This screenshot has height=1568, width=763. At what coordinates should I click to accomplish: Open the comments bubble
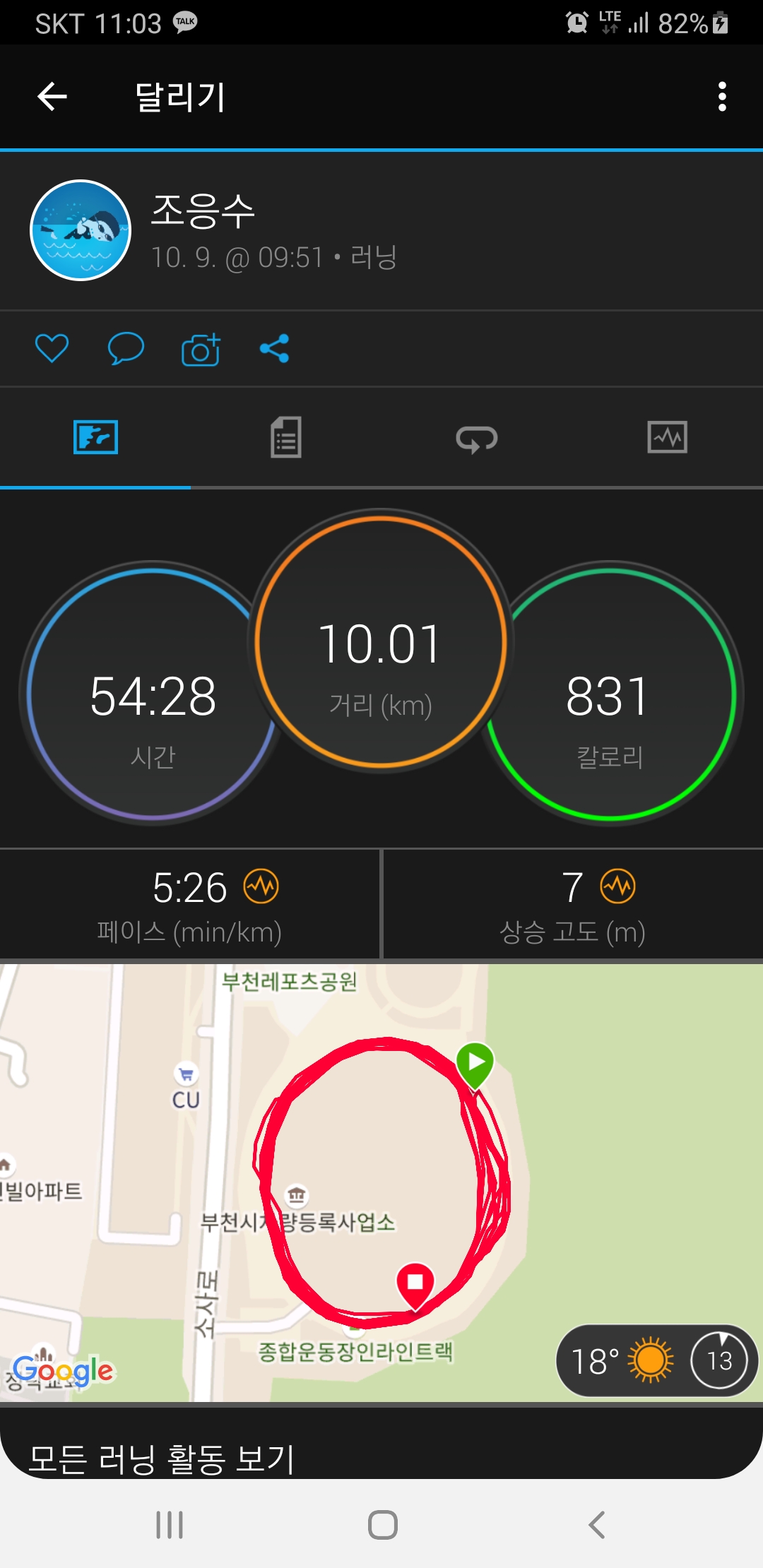point(126,348)
